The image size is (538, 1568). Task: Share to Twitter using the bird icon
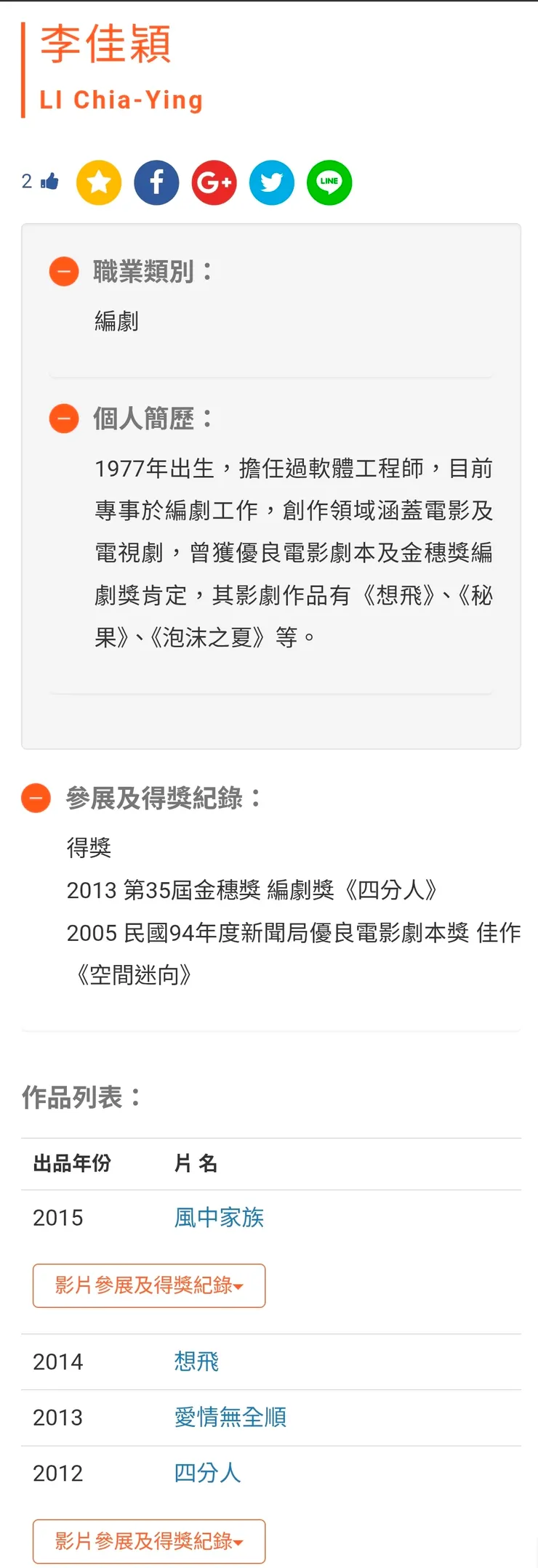pos(271,182)
